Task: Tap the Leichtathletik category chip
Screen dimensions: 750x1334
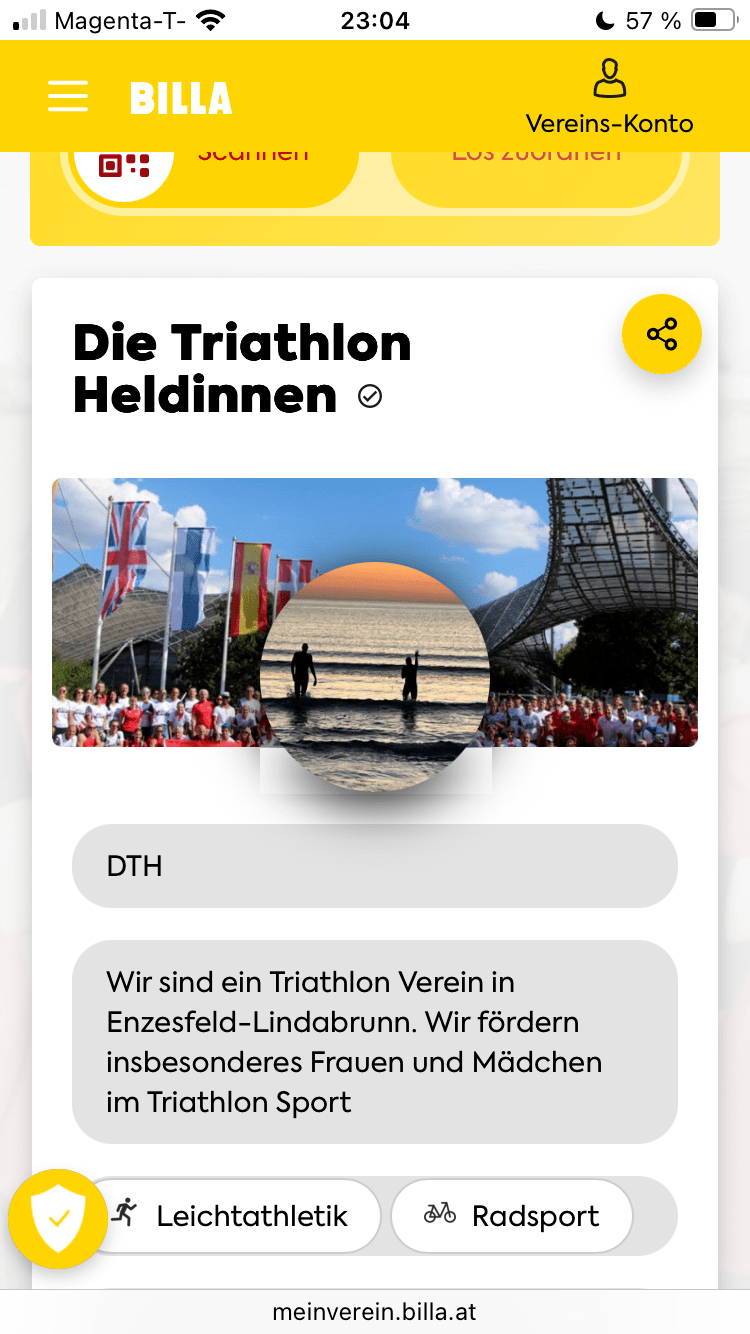Action: pos(235,1215)
